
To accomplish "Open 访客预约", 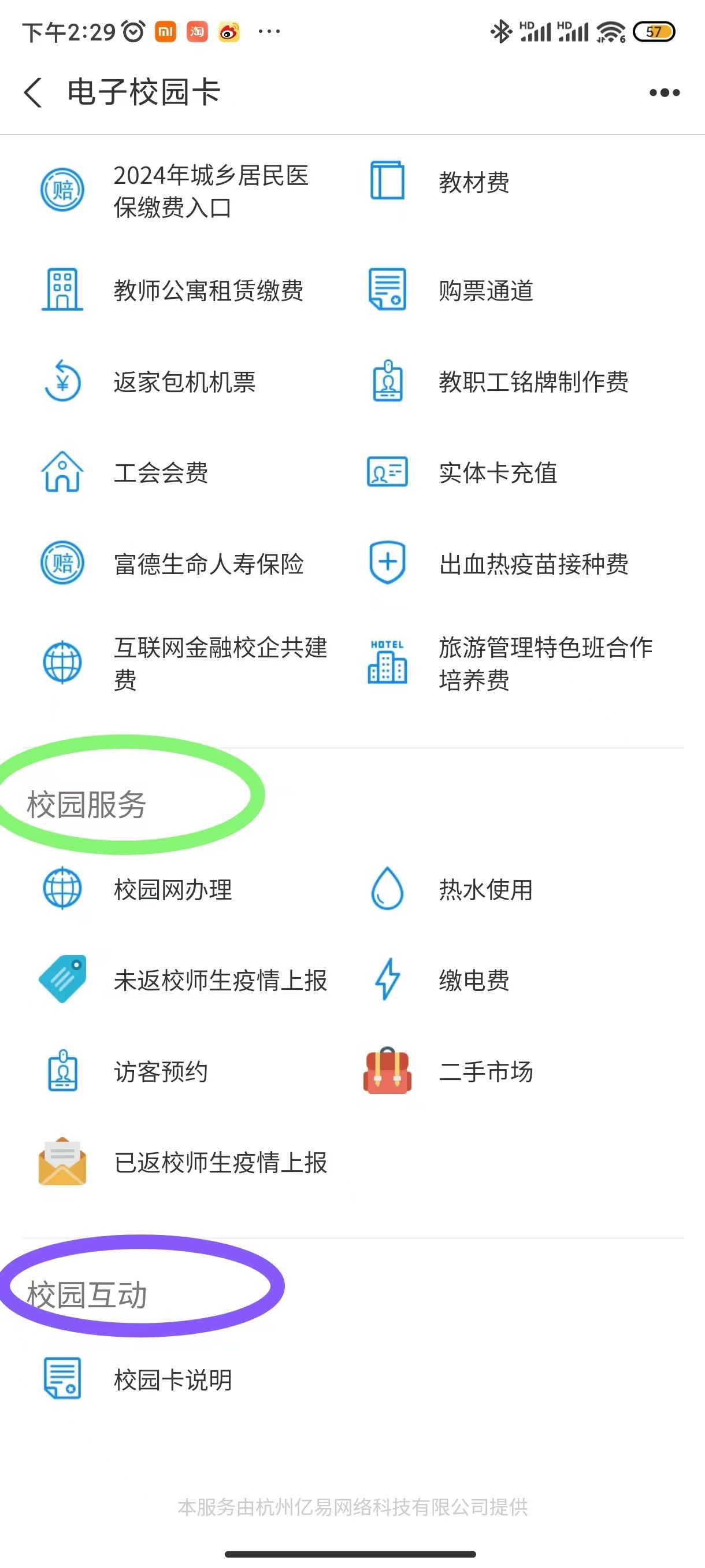I will coord(161,1071).
